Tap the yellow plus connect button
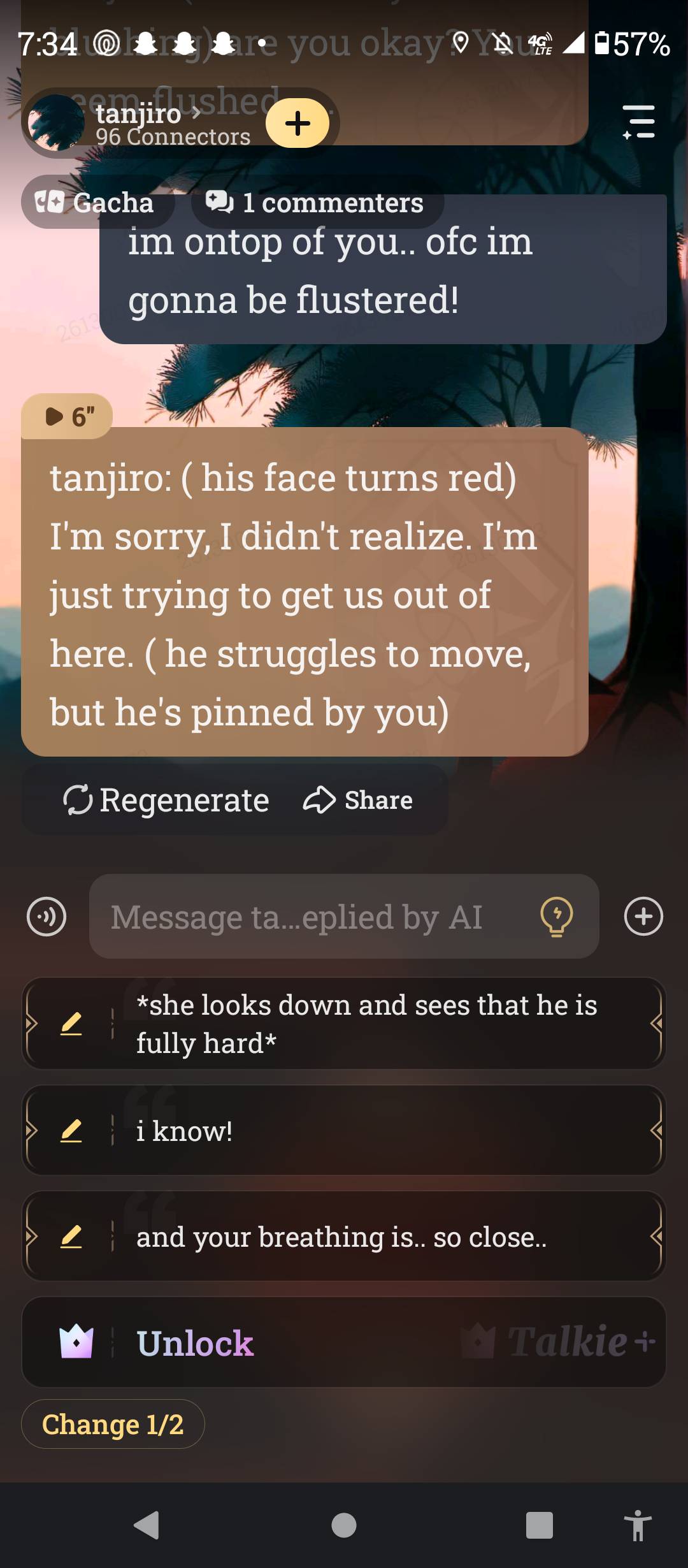 297,123
